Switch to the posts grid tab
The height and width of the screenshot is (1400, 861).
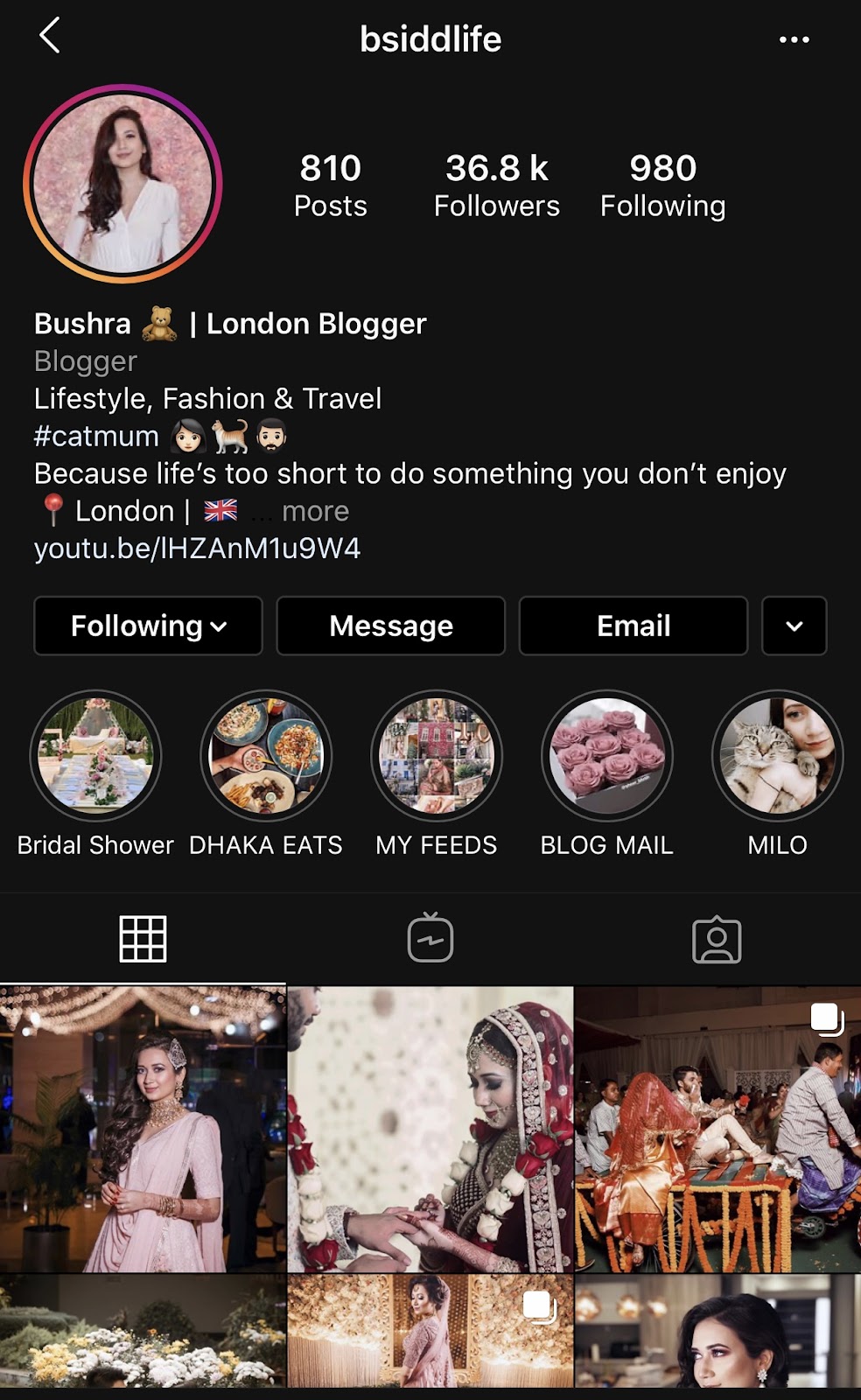coord(143,940)
